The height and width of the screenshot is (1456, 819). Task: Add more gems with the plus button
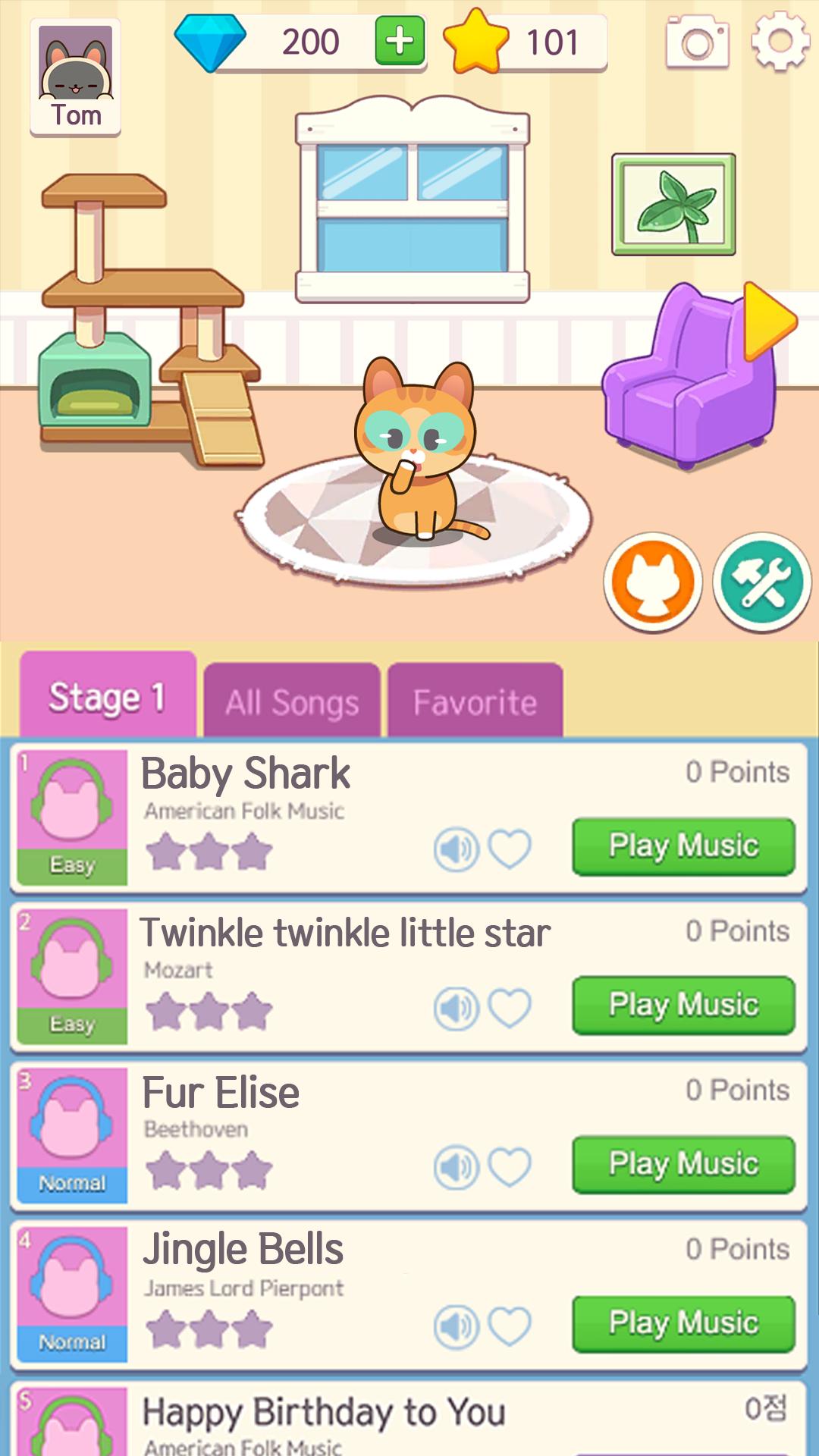pos(400,41)
